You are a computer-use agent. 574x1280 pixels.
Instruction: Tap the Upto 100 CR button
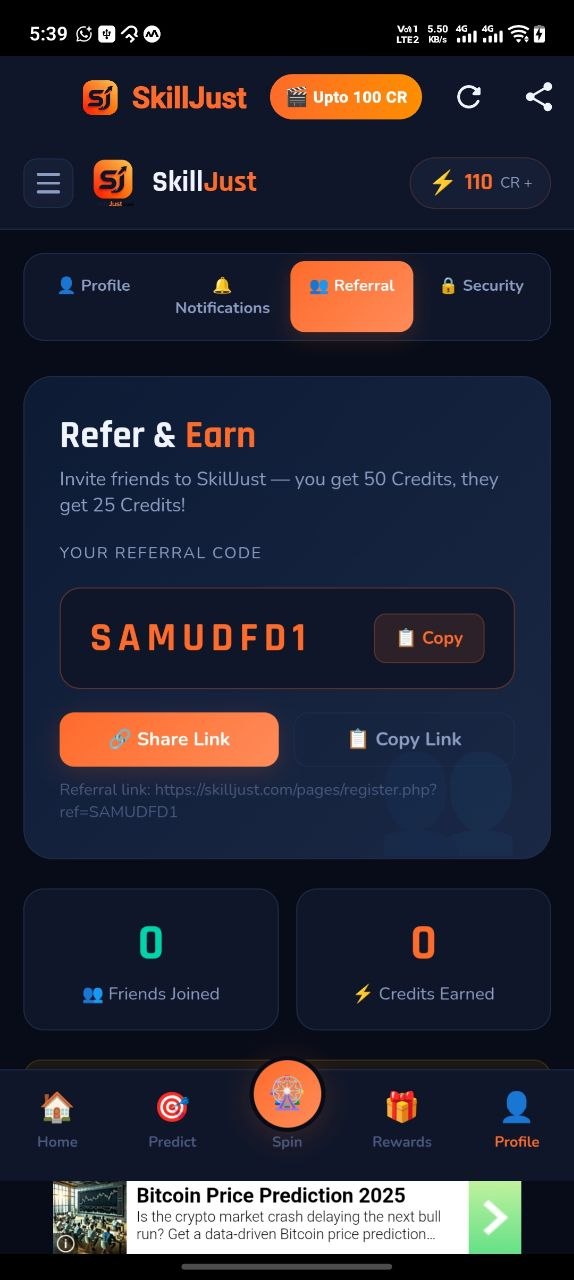coord(346,97)
